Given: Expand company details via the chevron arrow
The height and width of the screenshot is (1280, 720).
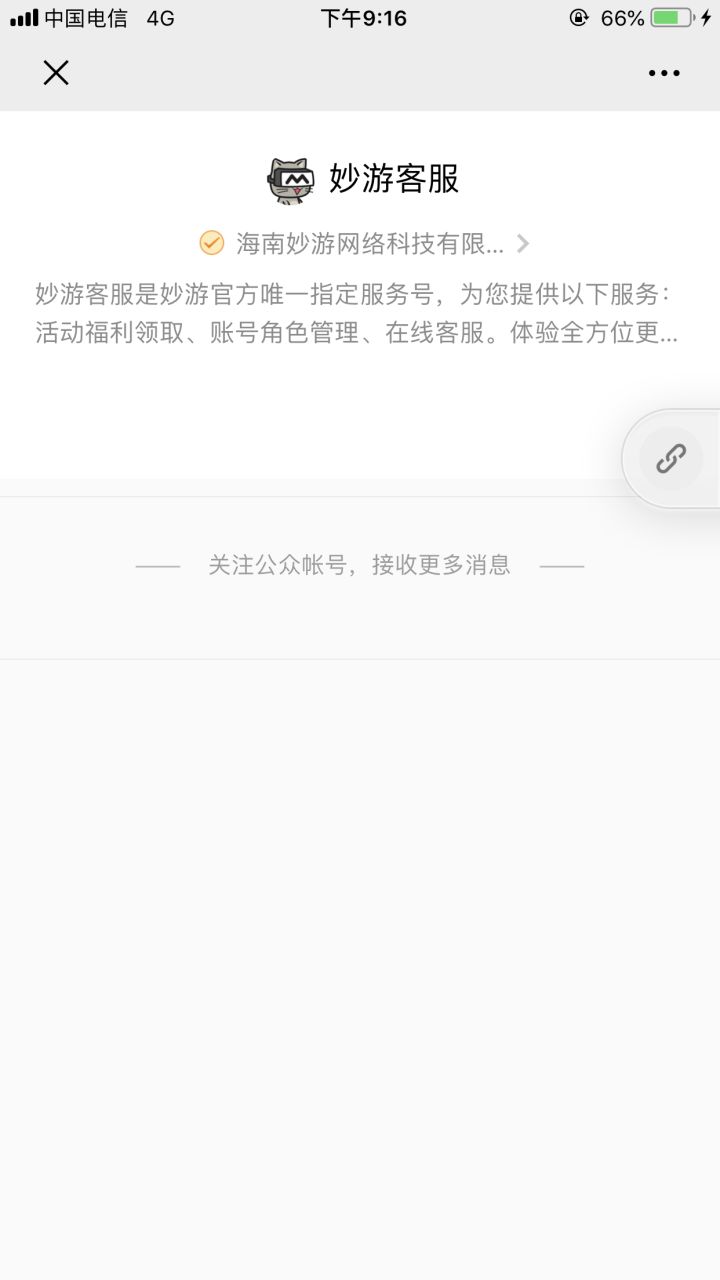Looking at the screenshot, I should coord(524,243).
